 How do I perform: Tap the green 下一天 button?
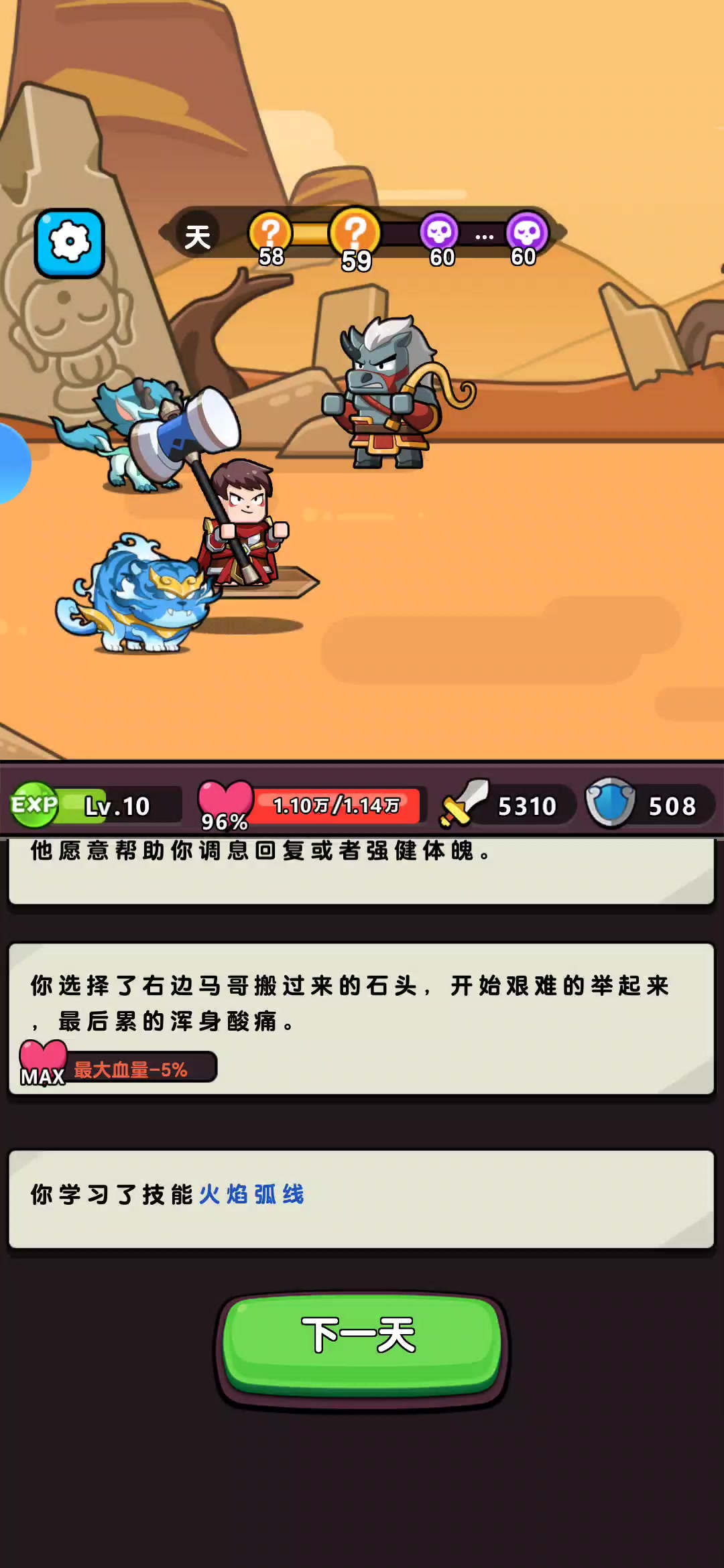click(x=361, y=1346)
